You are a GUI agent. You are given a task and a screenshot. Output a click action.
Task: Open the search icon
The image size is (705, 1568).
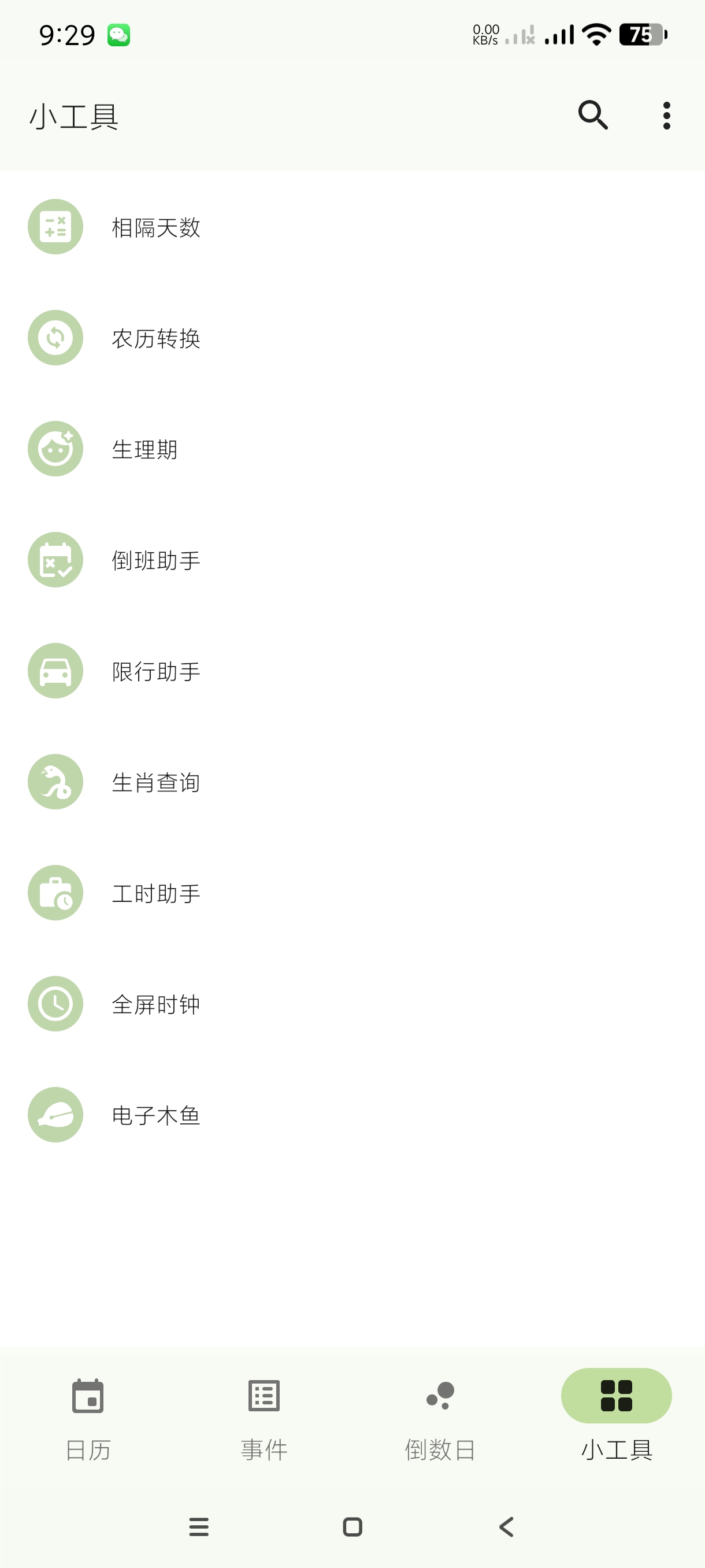592,115
